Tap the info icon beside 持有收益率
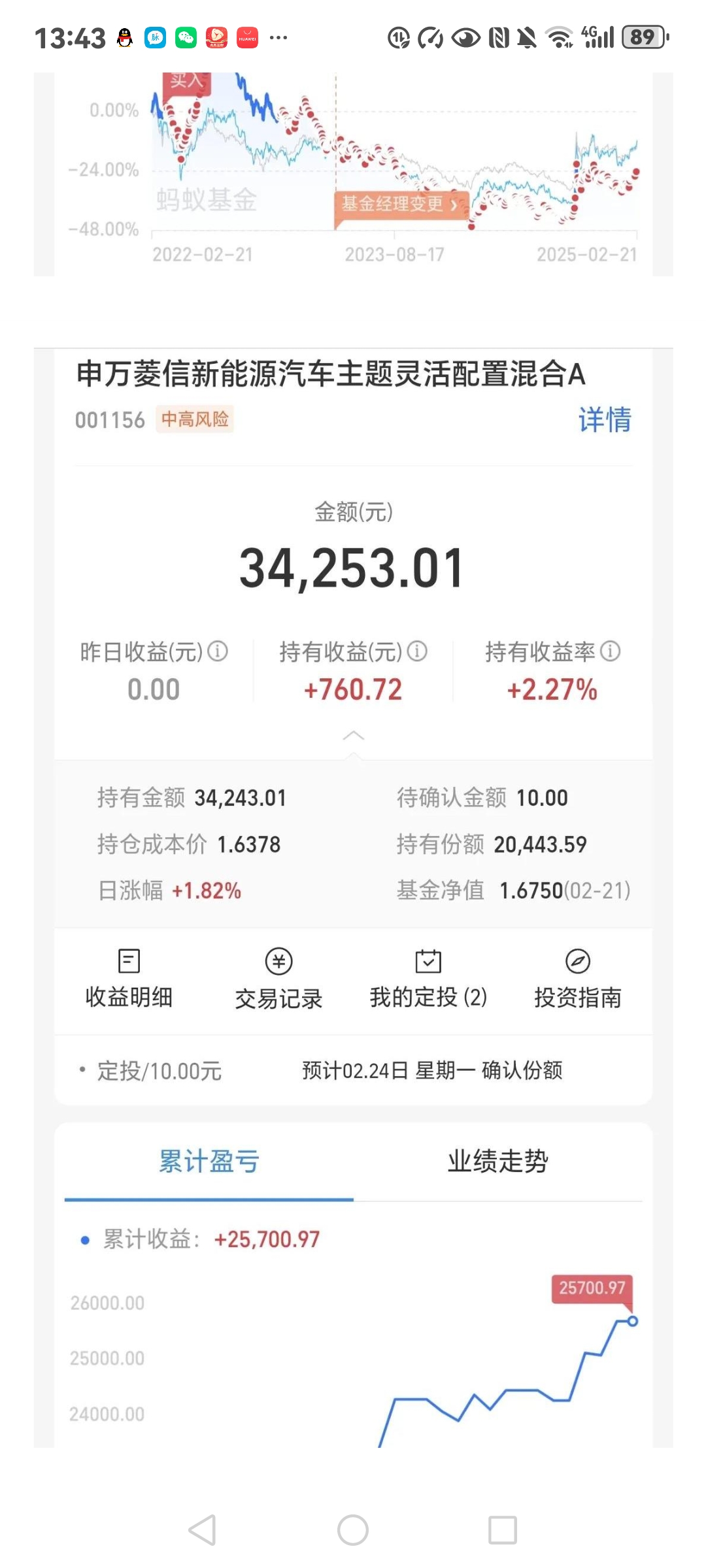This screenshot has width=706, height=1568. coord(611,651)
